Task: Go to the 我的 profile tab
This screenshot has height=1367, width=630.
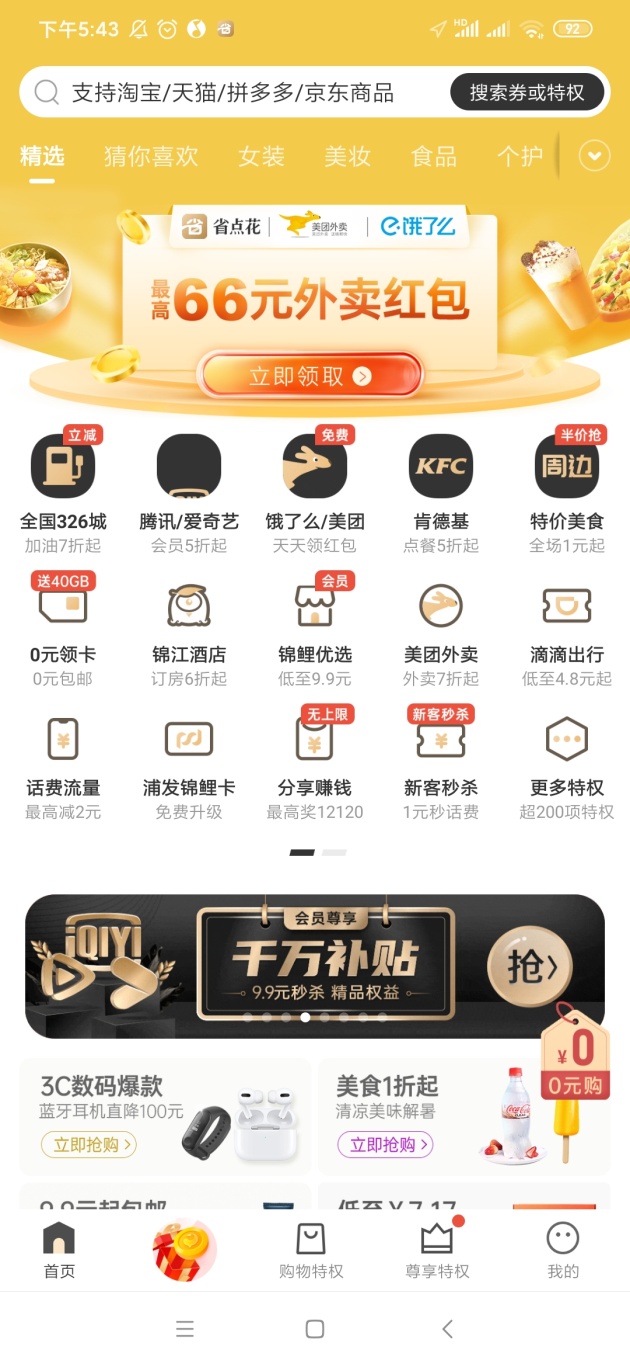Action: point(563,1250)
